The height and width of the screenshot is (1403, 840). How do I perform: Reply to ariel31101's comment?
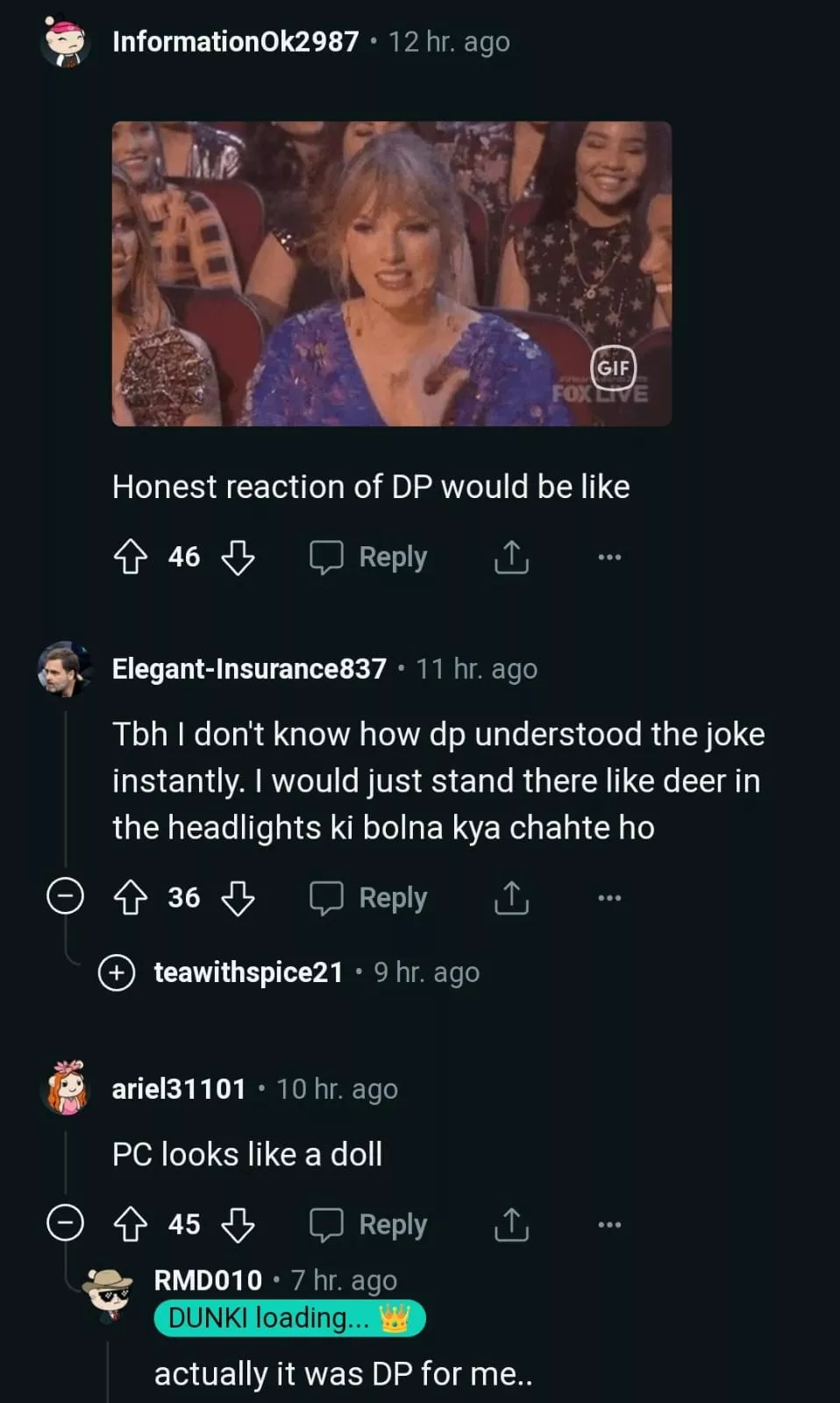(x=368, y=1224)
